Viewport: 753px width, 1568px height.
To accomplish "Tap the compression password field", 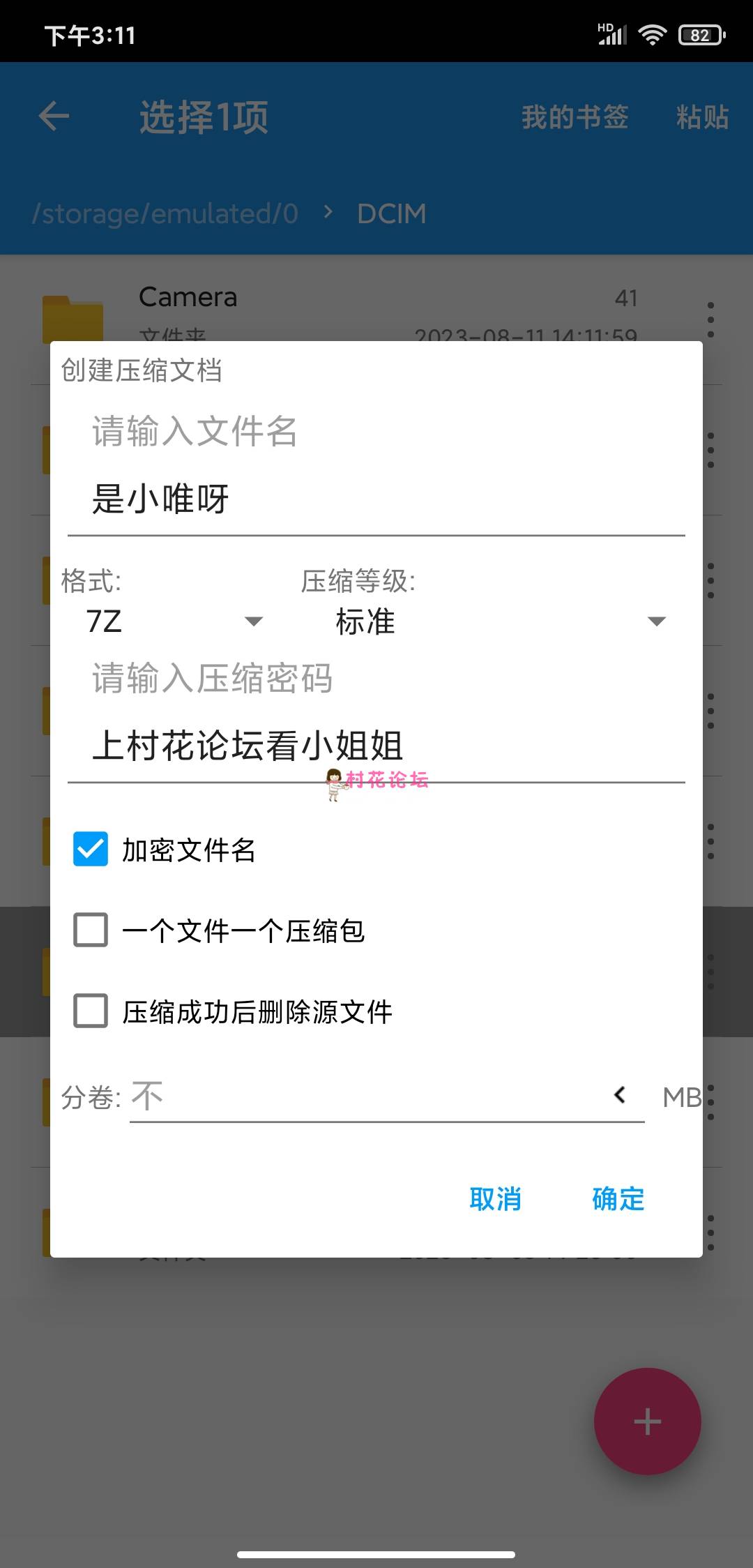I will 376,746.
